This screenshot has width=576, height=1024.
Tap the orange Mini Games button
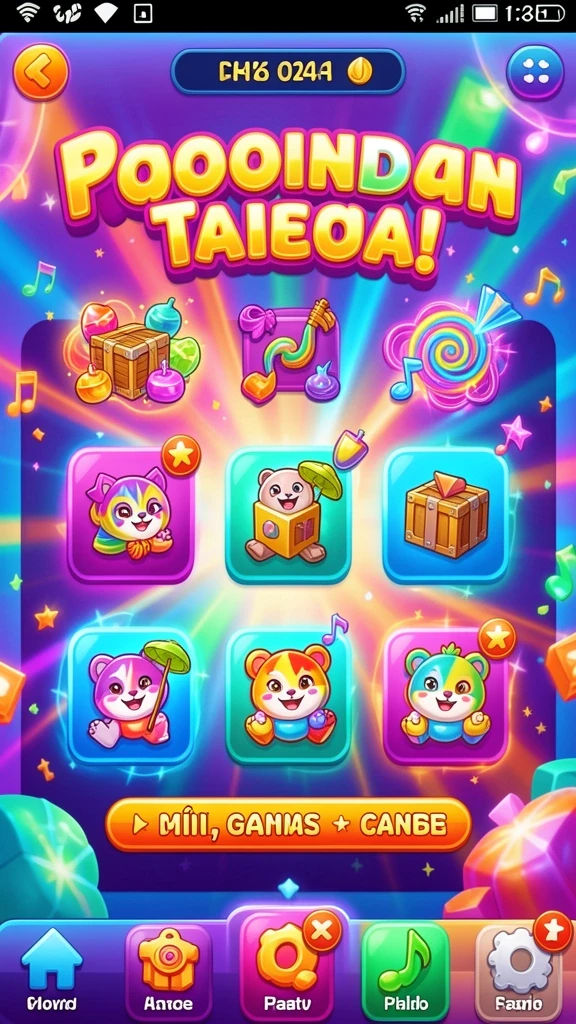[x=288, y=825]
